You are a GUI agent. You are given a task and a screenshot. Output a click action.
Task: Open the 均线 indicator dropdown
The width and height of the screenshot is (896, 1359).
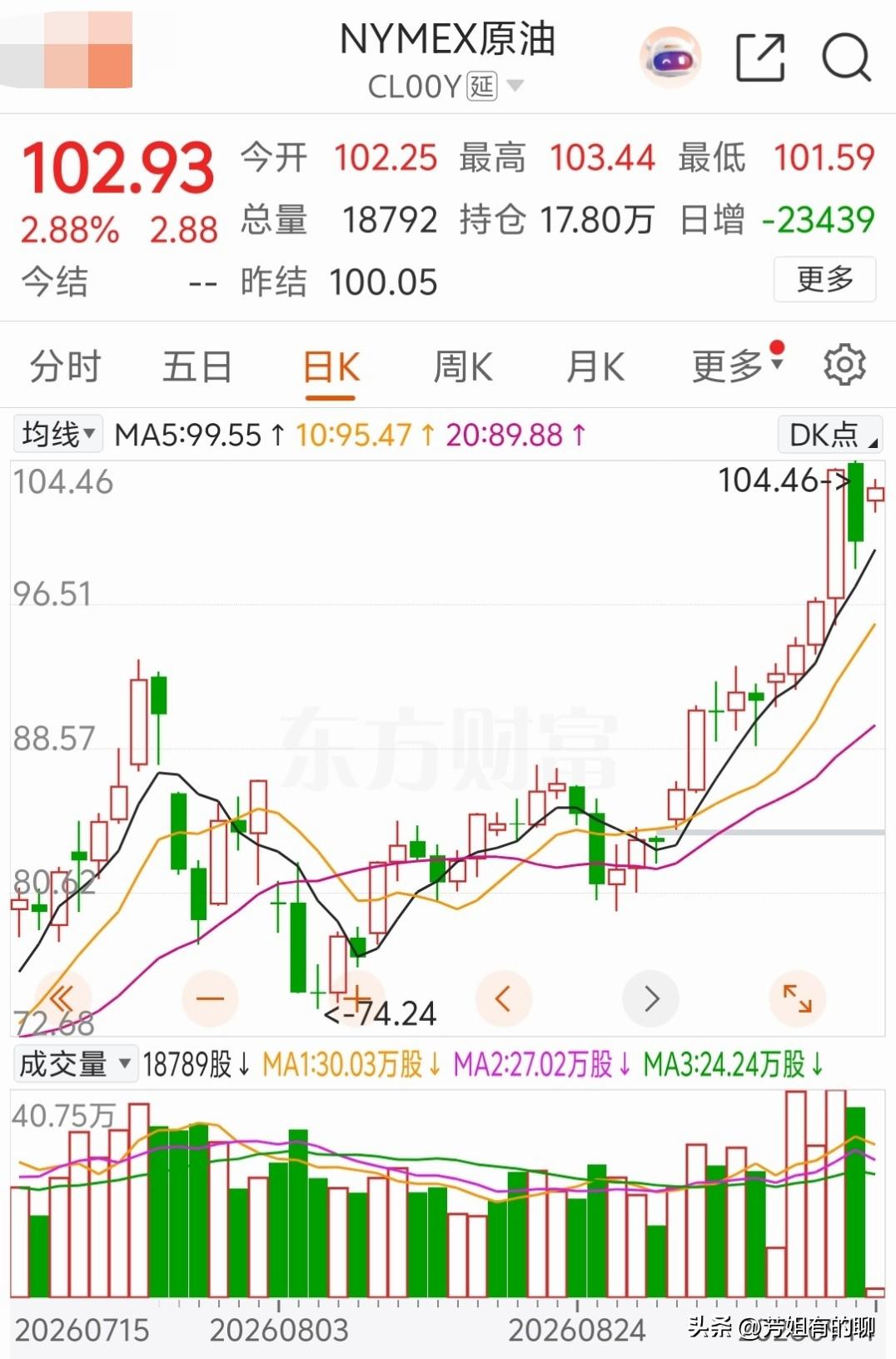tap(57, 434)
